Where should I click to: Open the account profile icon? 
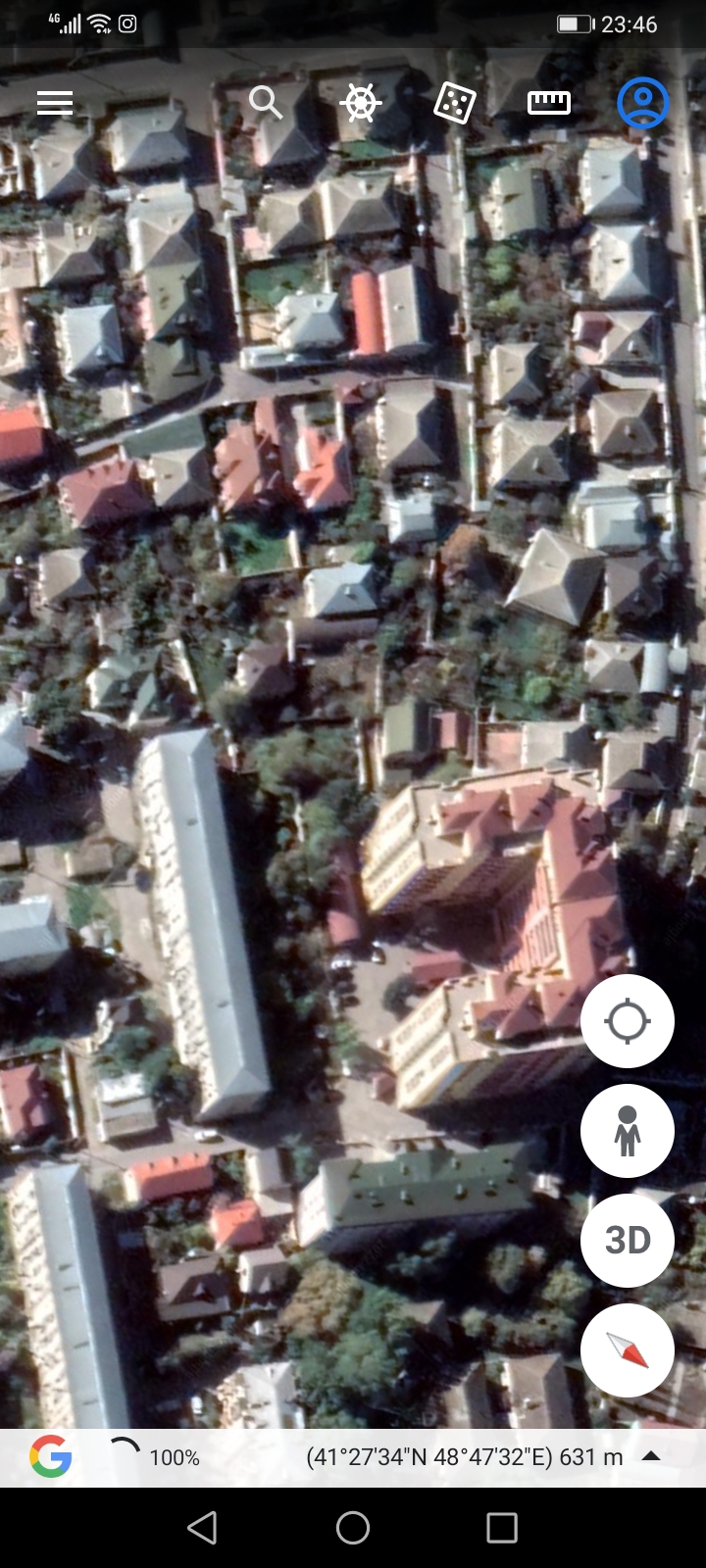[643, 102]
